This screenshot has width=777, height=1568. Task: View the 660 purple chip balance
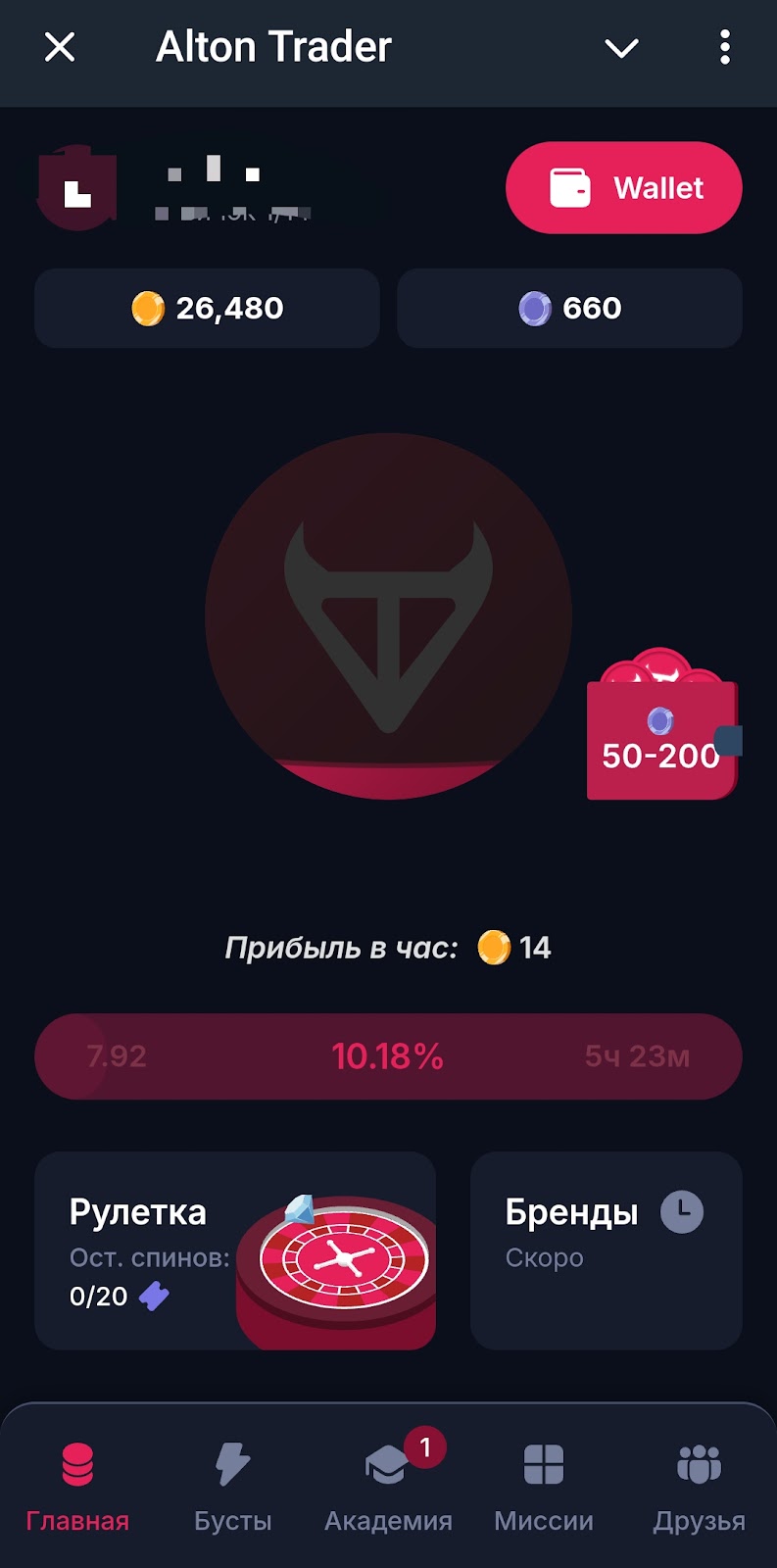pyautogui.click(x=569, y=308)
